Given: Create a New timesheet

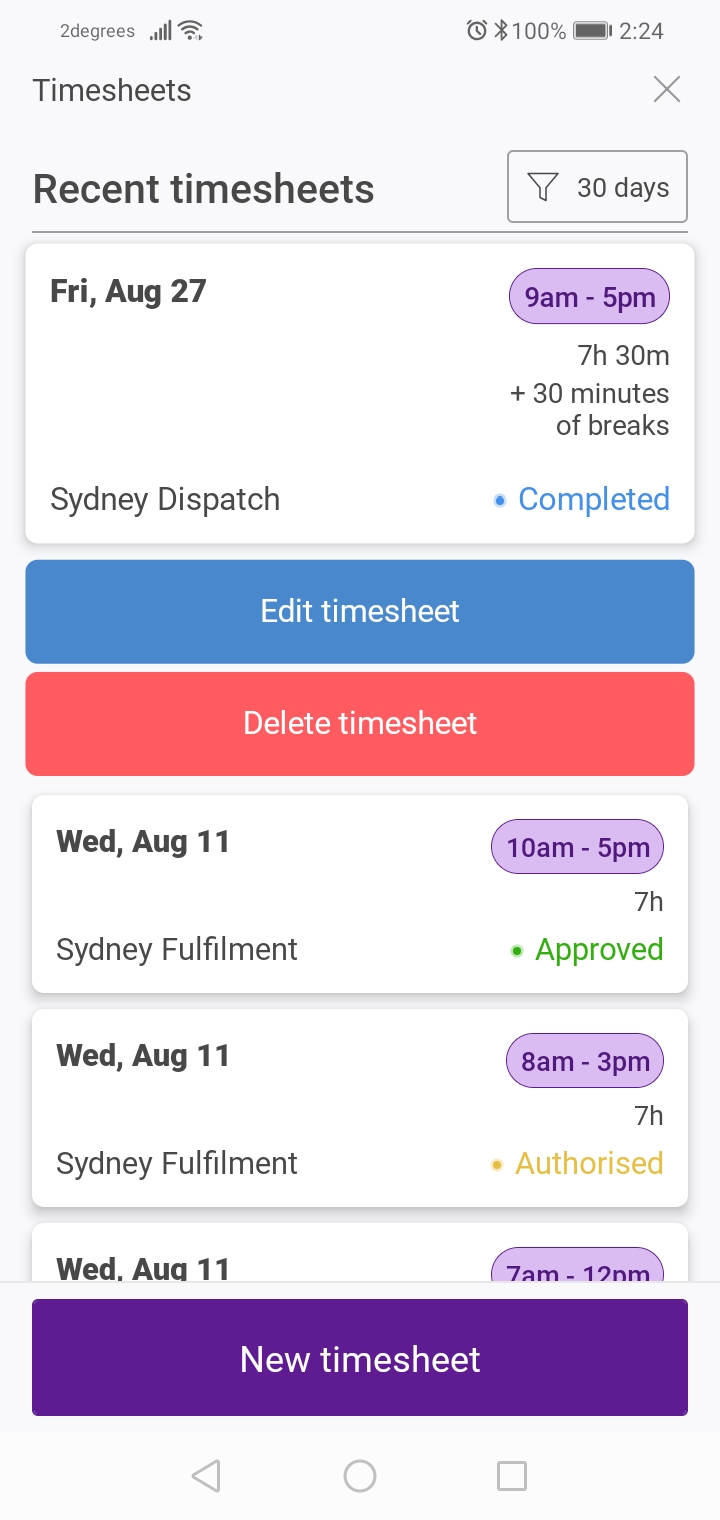Looking at the screenshot, I should point(360,1358).
